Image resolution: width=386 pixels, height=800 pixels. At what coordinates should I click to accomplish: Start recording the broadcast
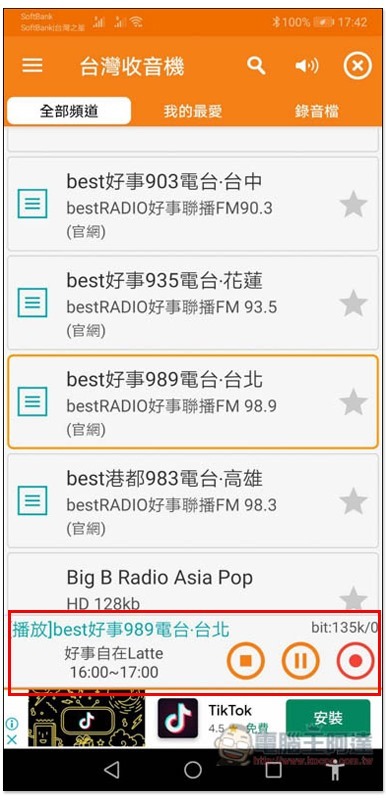(355, 661)
